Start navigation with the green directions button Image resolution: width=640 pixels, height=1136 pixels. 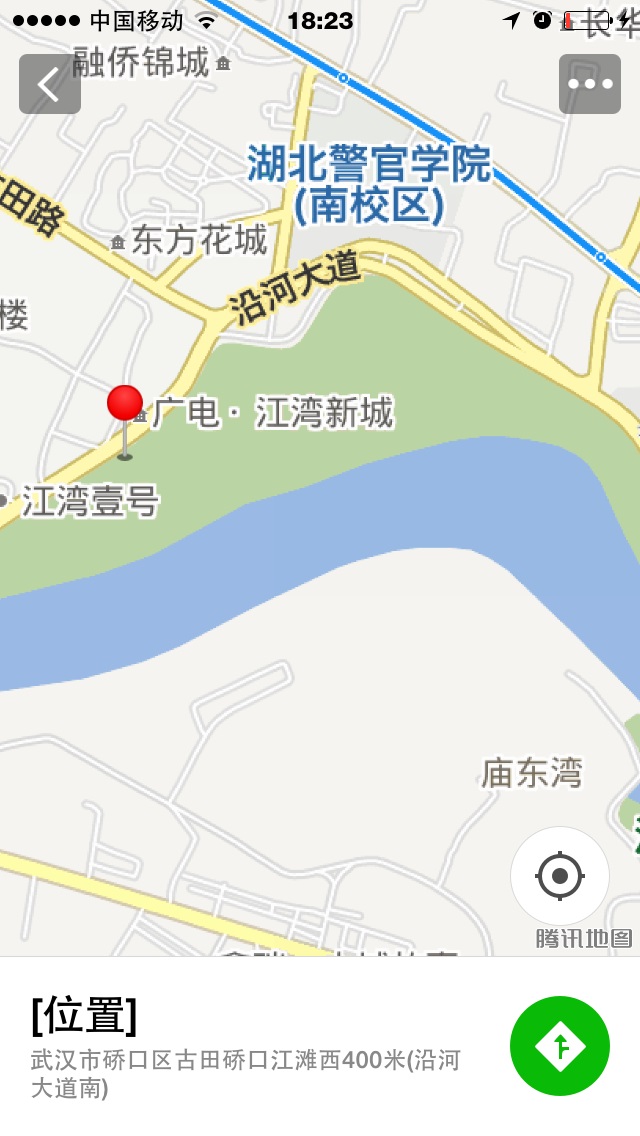(x=560, y=1046)
